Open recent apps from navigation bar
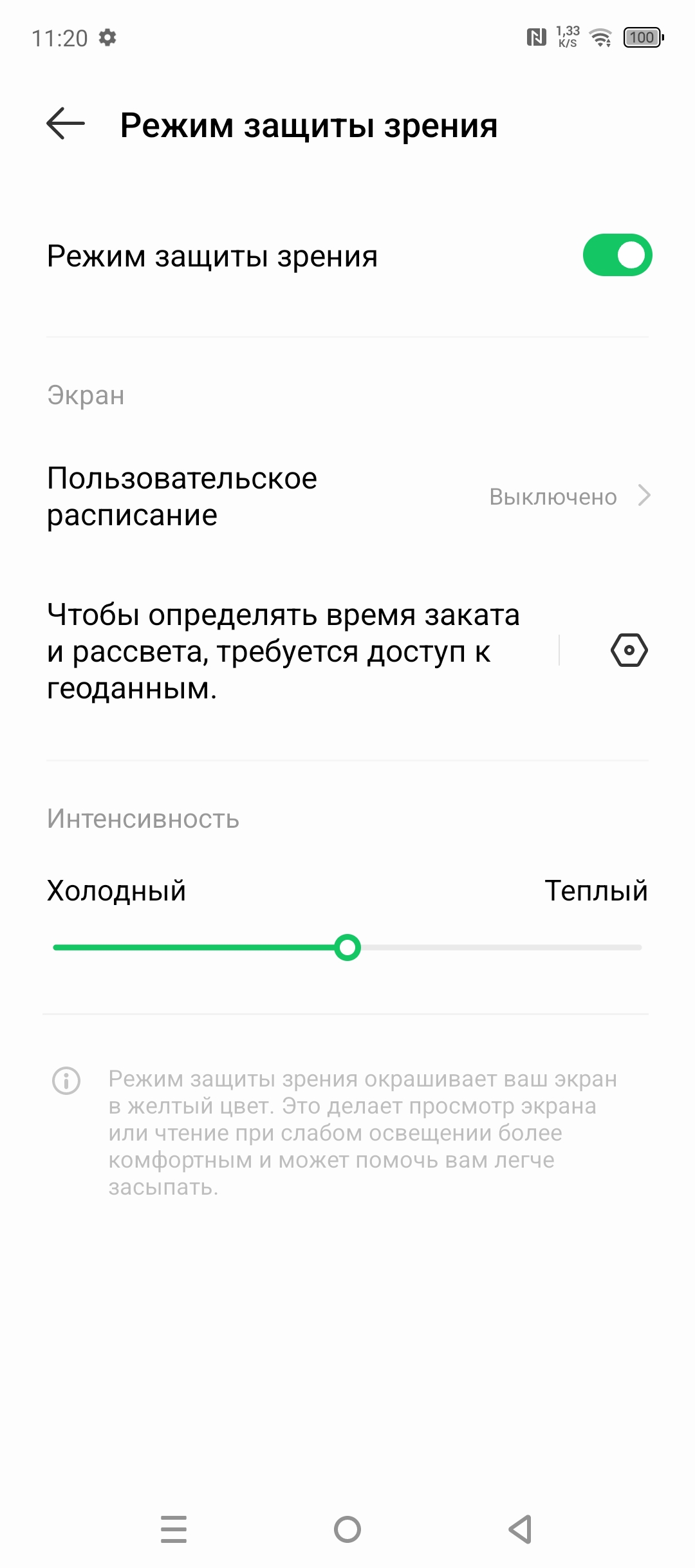The image size is (695, 1568). [174, 1529]
